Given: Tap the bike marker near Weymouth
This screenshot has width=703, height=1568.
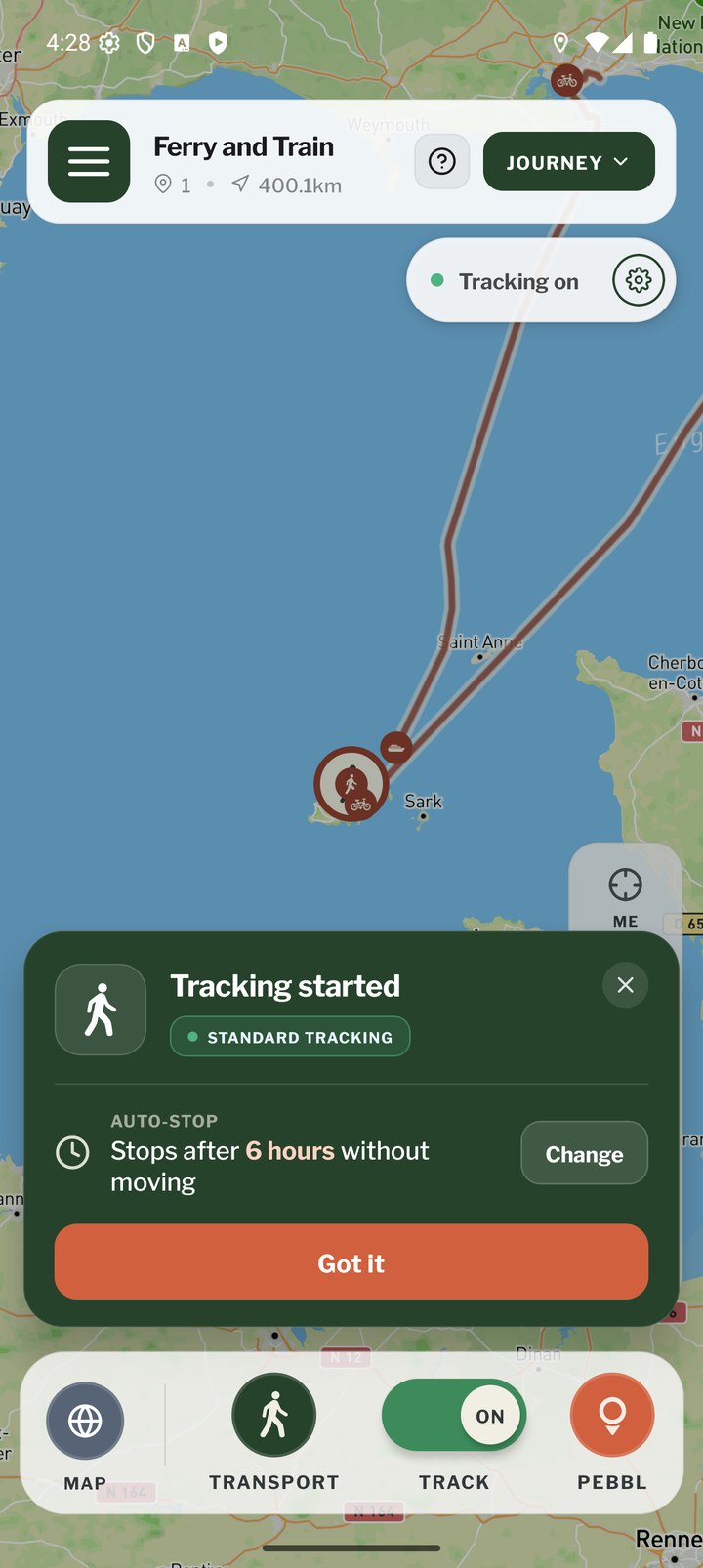Looking at the screenshot, I should click(567, 80).
